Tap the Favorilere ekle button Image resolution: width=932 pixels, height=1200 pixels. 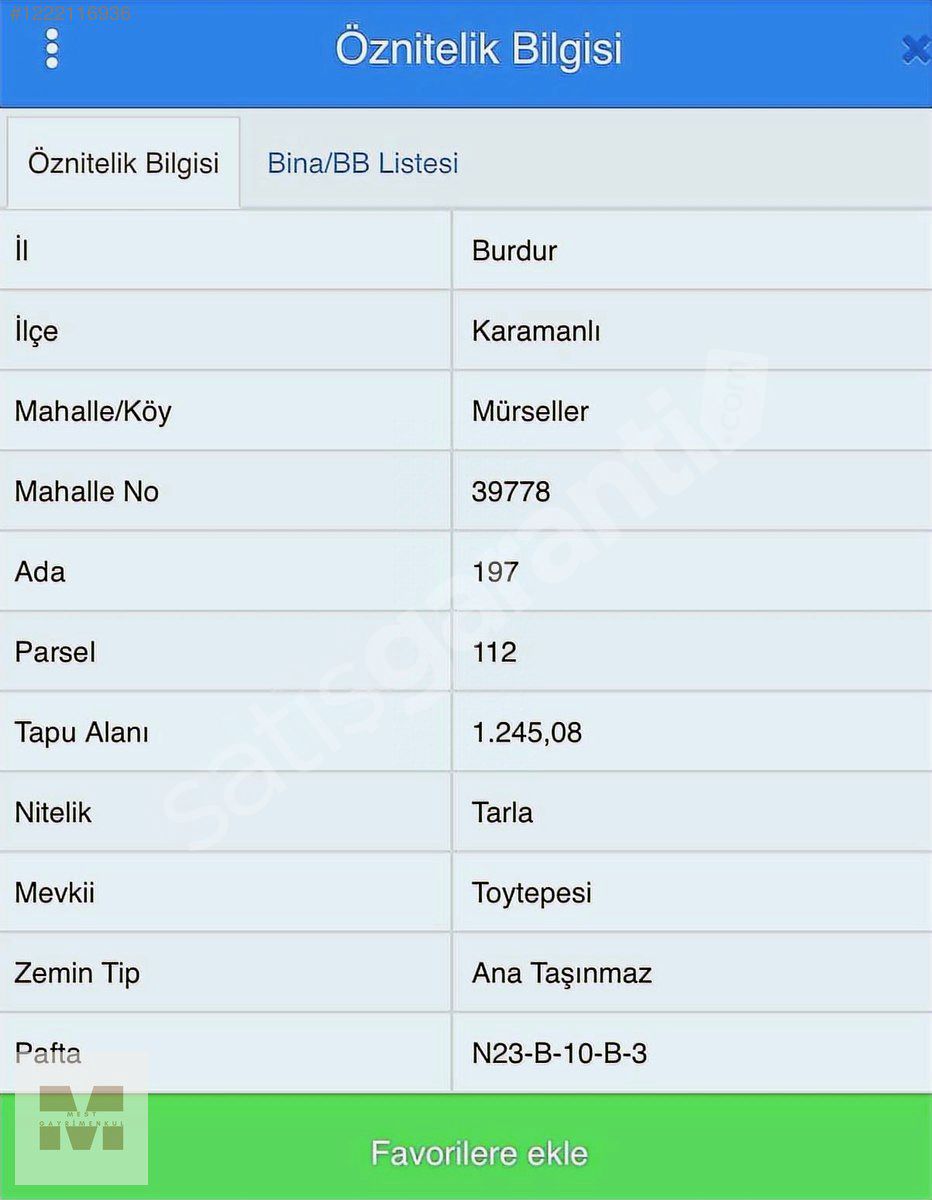click(x=480, y=1153)
